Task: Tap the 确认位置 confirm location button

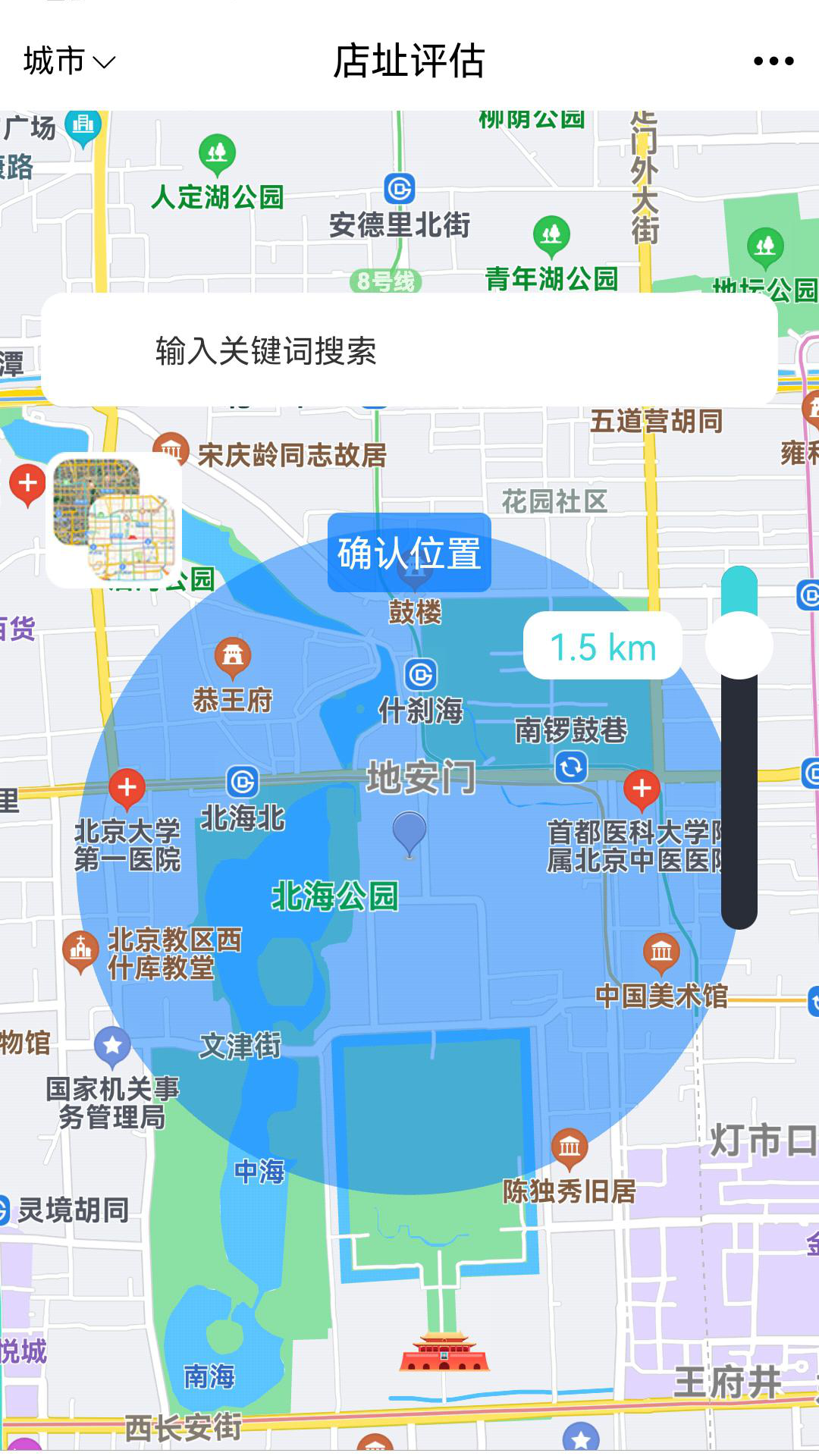Action: 409,553
